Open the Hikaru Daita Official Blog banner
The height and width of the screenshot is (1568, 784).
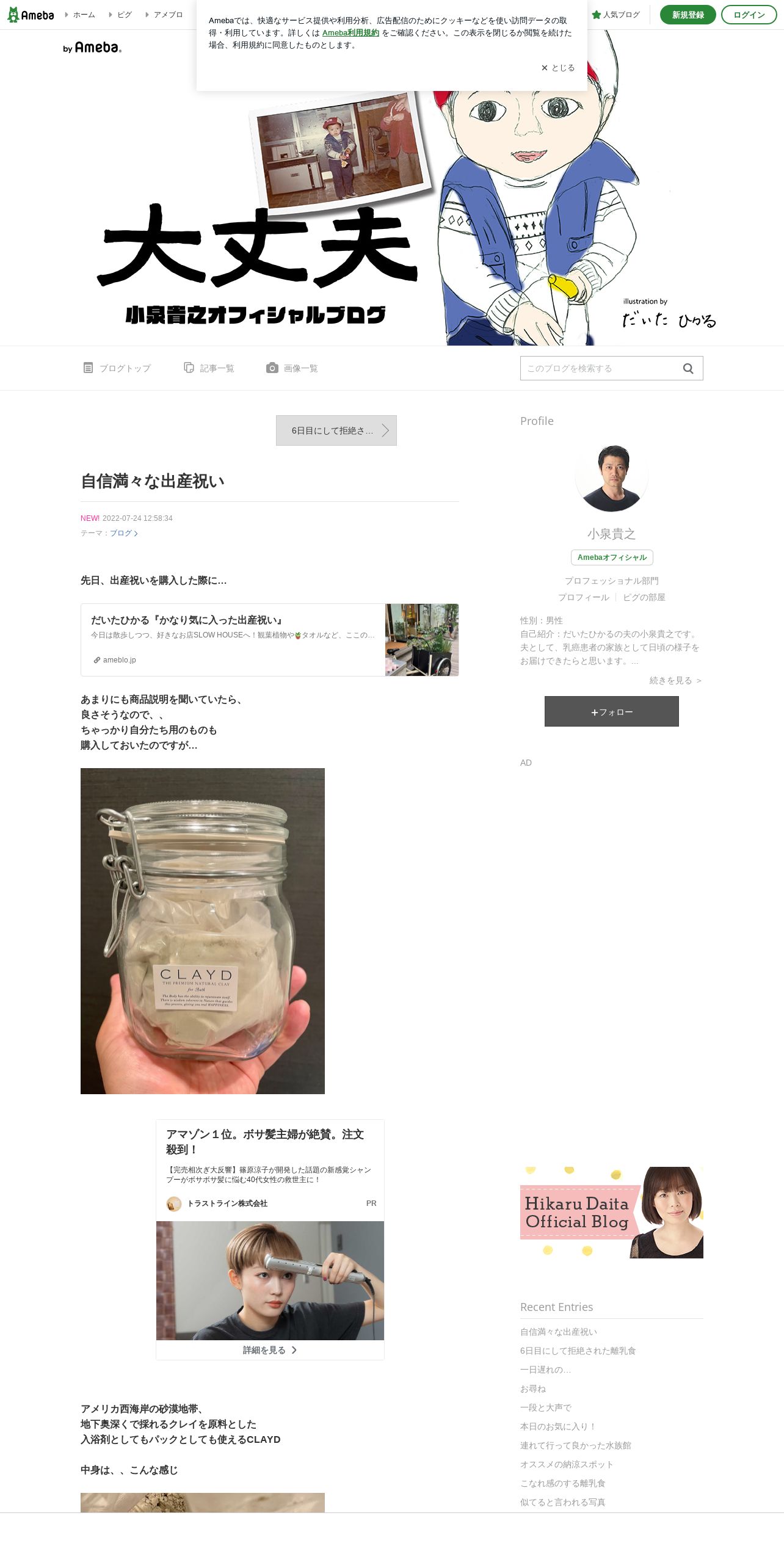pyautogui.click(x=611, y=1212)
